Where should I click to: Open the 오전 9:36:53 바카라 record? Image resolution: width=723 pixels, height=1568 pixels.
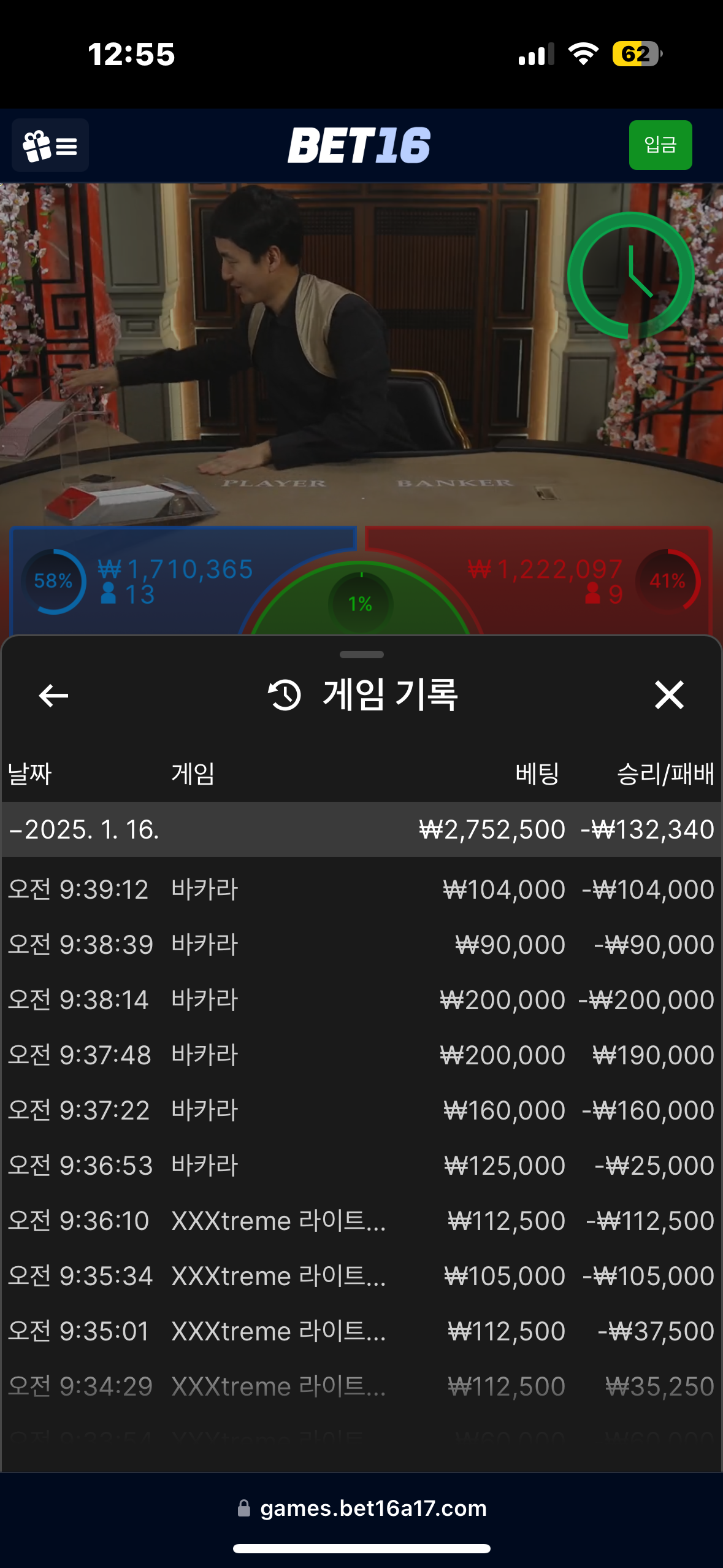coord(361,1166)
